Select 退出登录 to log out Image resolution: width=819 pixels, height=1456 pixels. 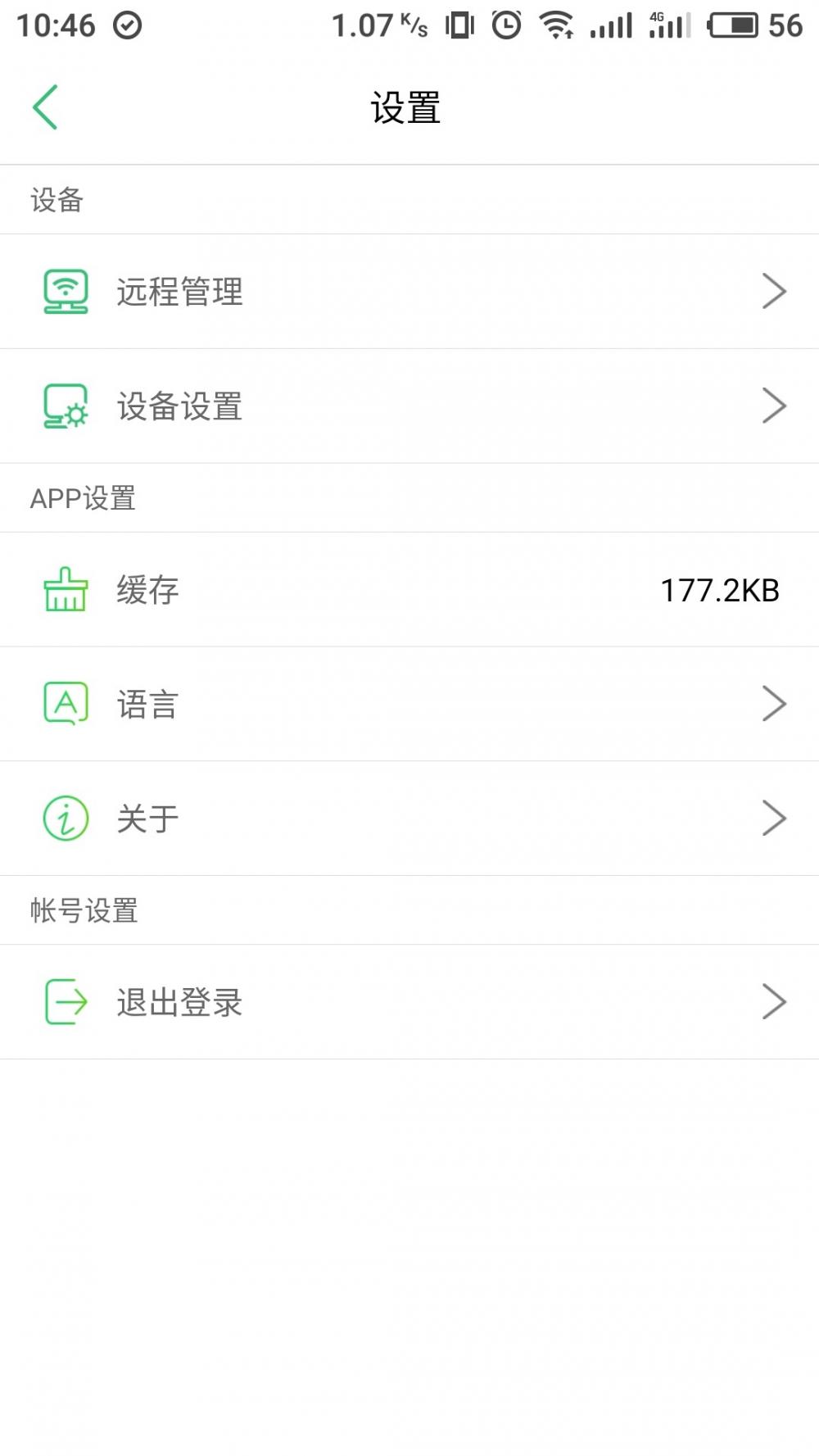click(x=409, y=1002)
